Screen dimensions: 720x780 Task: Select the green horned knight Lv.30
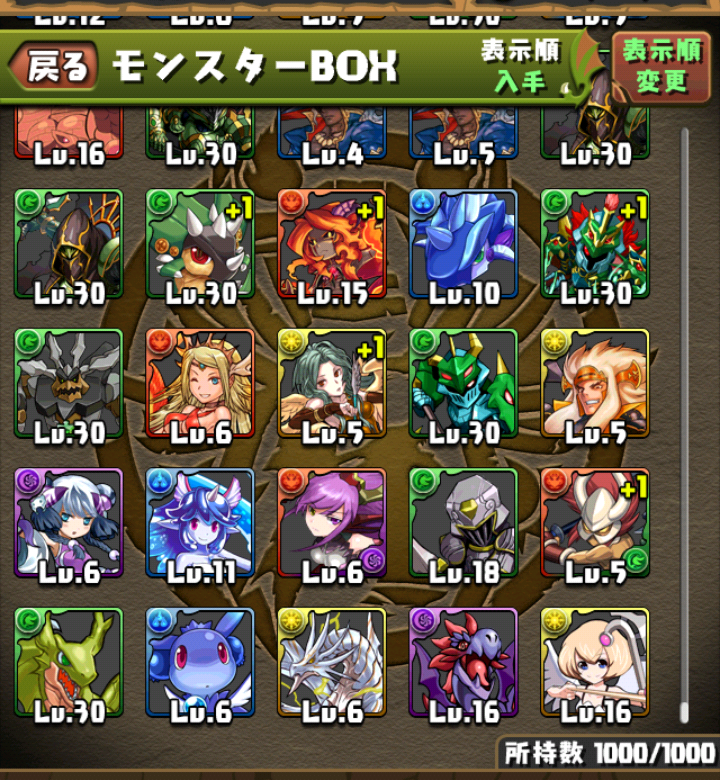click(x=463, y=383)
